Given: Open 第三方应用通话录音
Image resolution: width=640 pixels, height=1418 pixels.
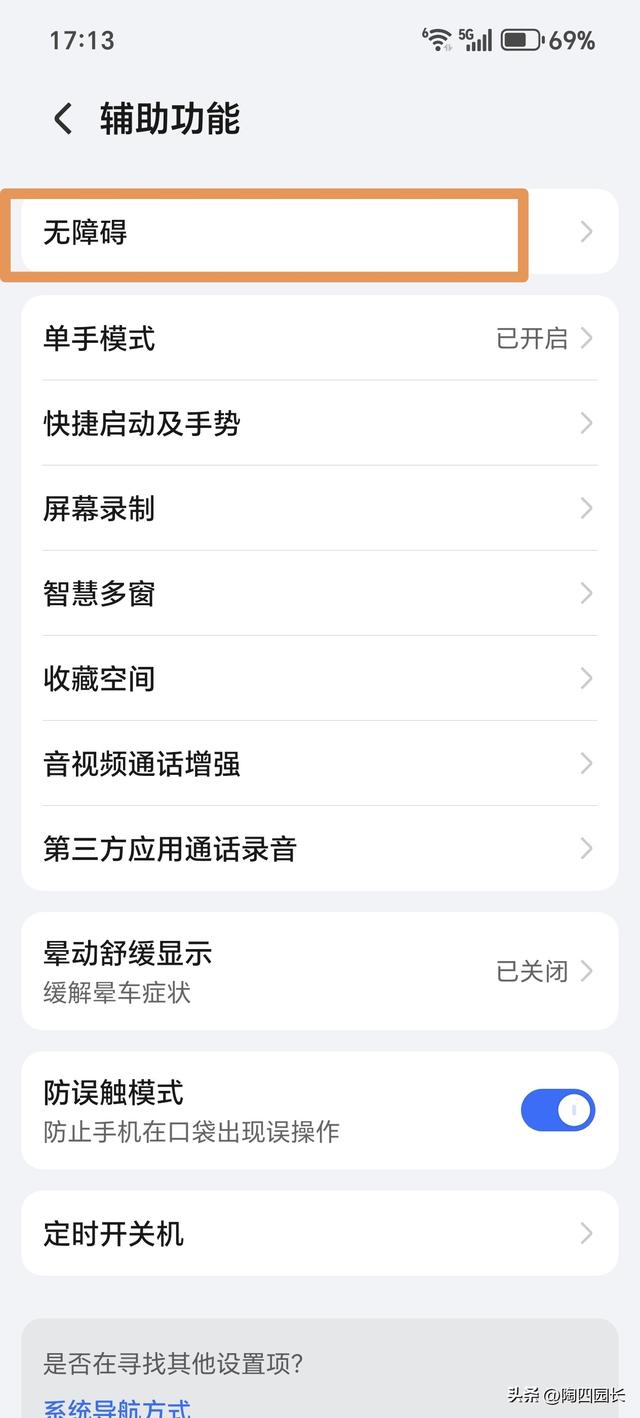Looking at the screenshot, I should tap(319, 848).
